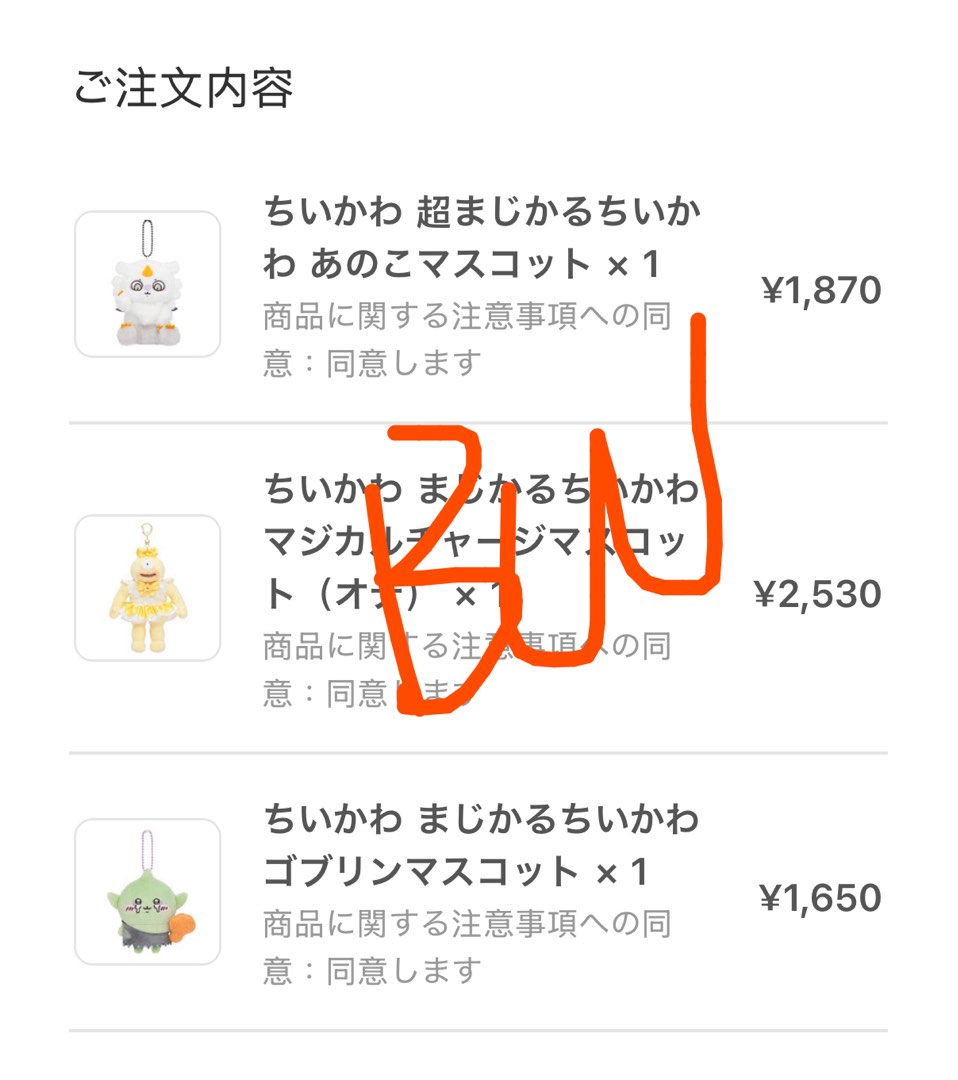Open the あのこマスコット product thumbnail
Viewport: 958px width, 1080px height.
(147, 283)
